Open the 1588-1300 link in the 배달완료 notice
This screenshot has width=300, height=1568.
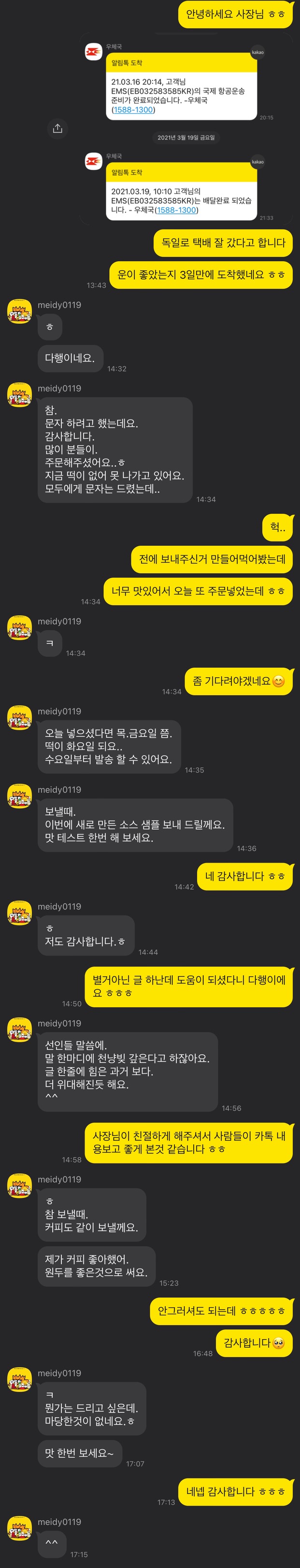pyautogui.click(x=176, y=209)
